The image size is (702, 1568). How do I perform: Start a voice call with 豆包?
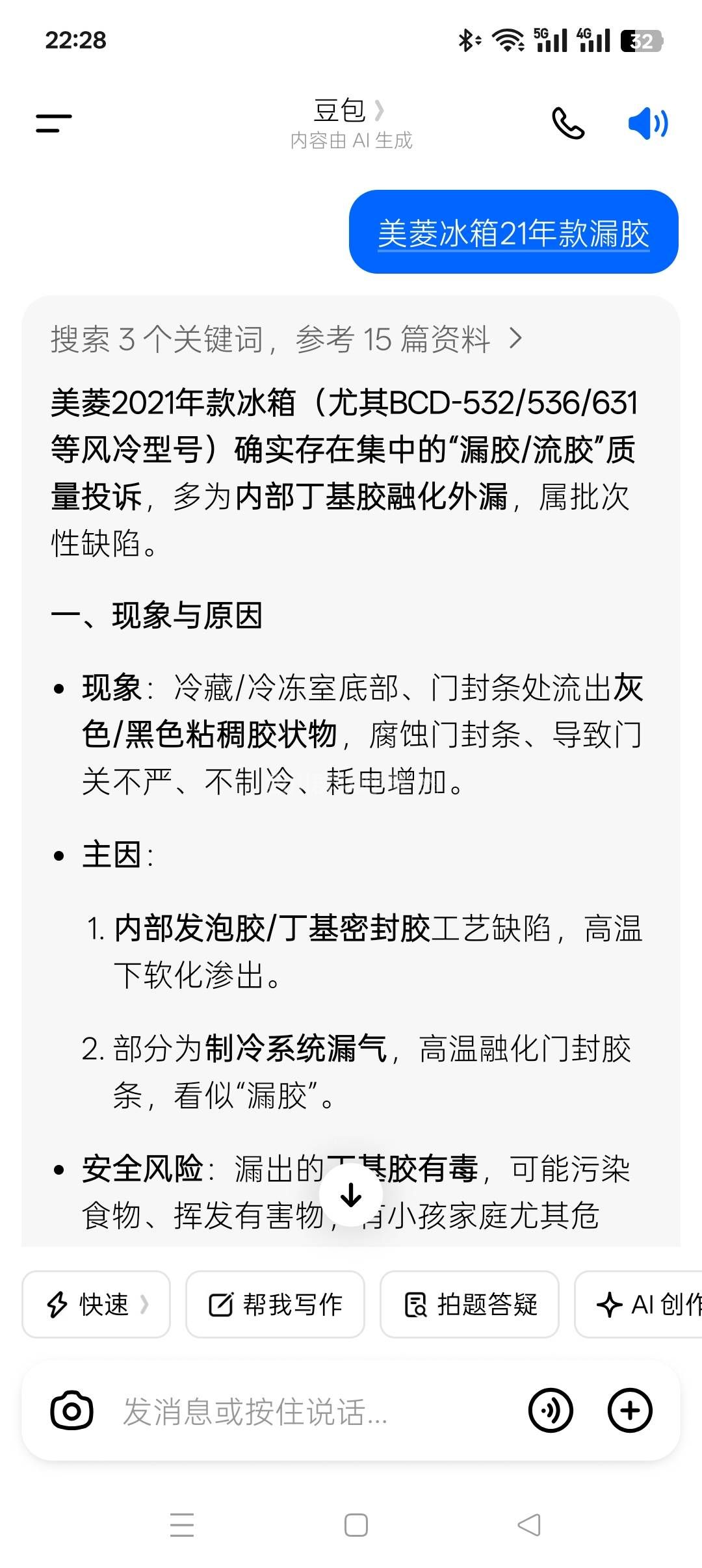[567, 124]
